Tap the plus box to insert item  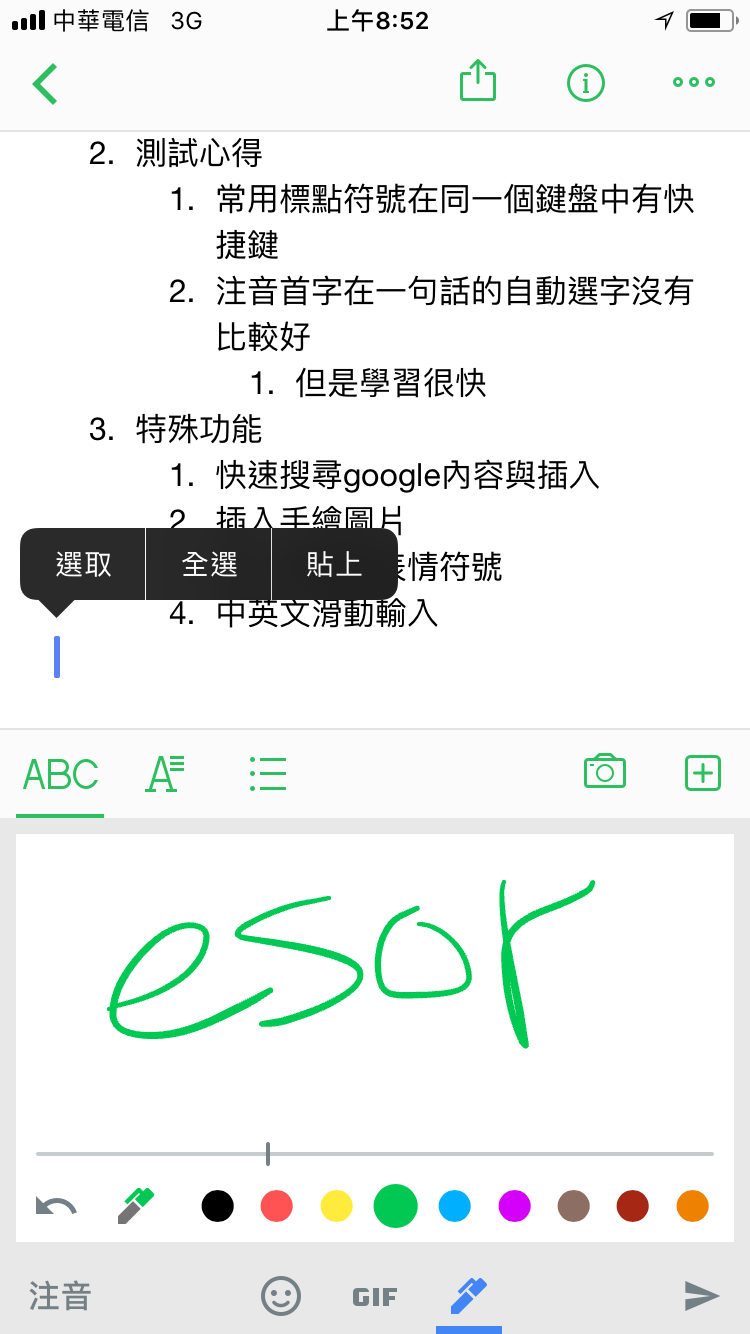[703, 773]
